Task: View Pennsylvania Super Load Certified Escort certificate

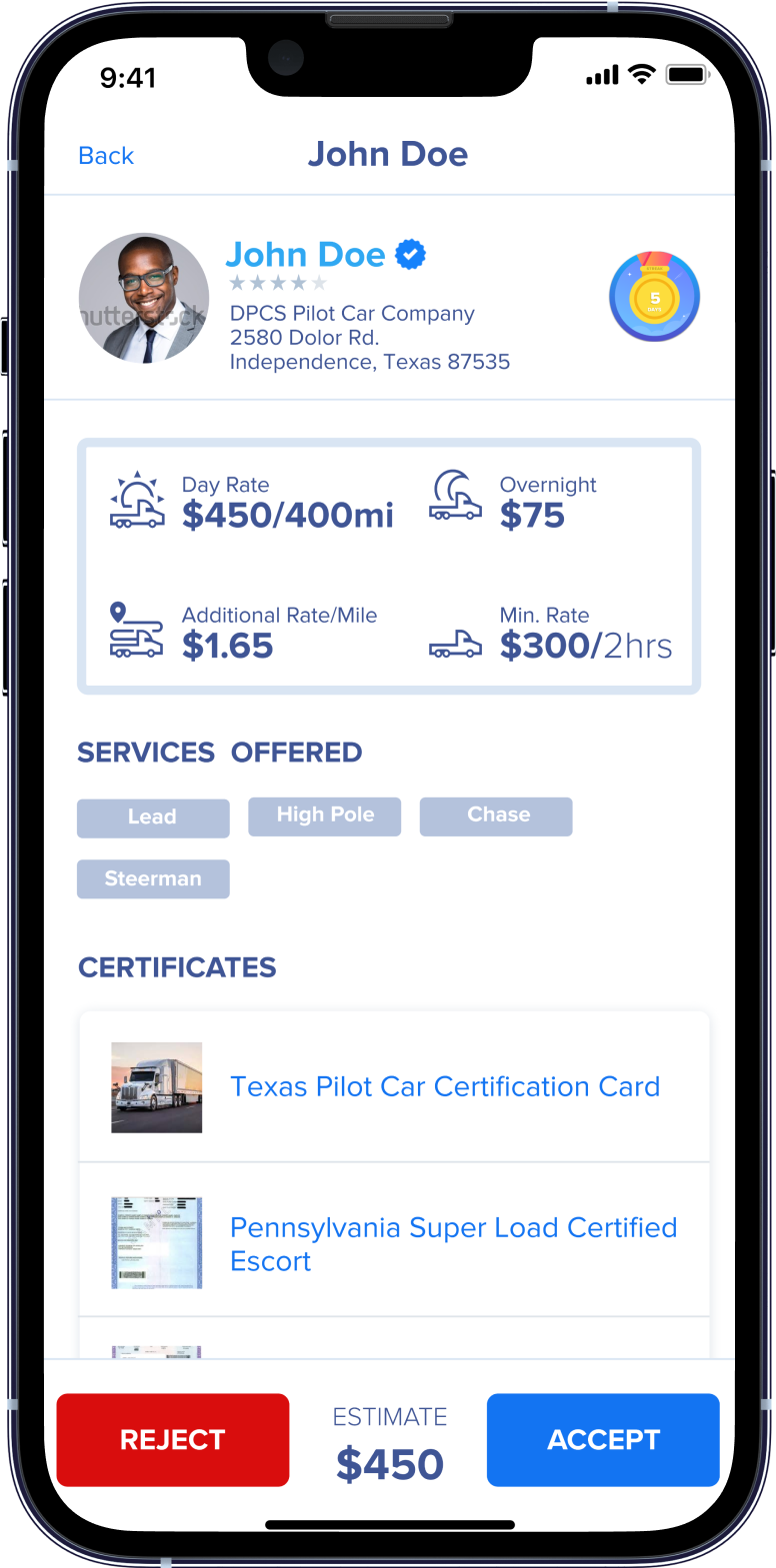Action: click(x=453, y=1243)
